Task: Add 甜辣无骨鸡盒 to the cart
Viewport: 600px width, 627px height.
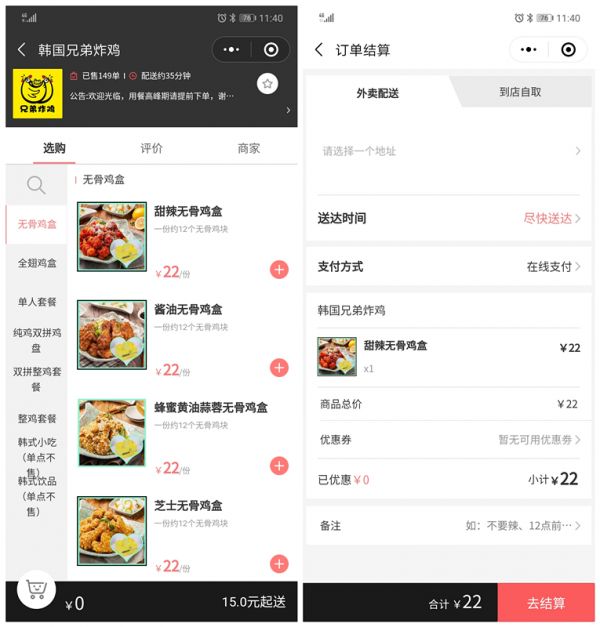Action: click(279, 269)
